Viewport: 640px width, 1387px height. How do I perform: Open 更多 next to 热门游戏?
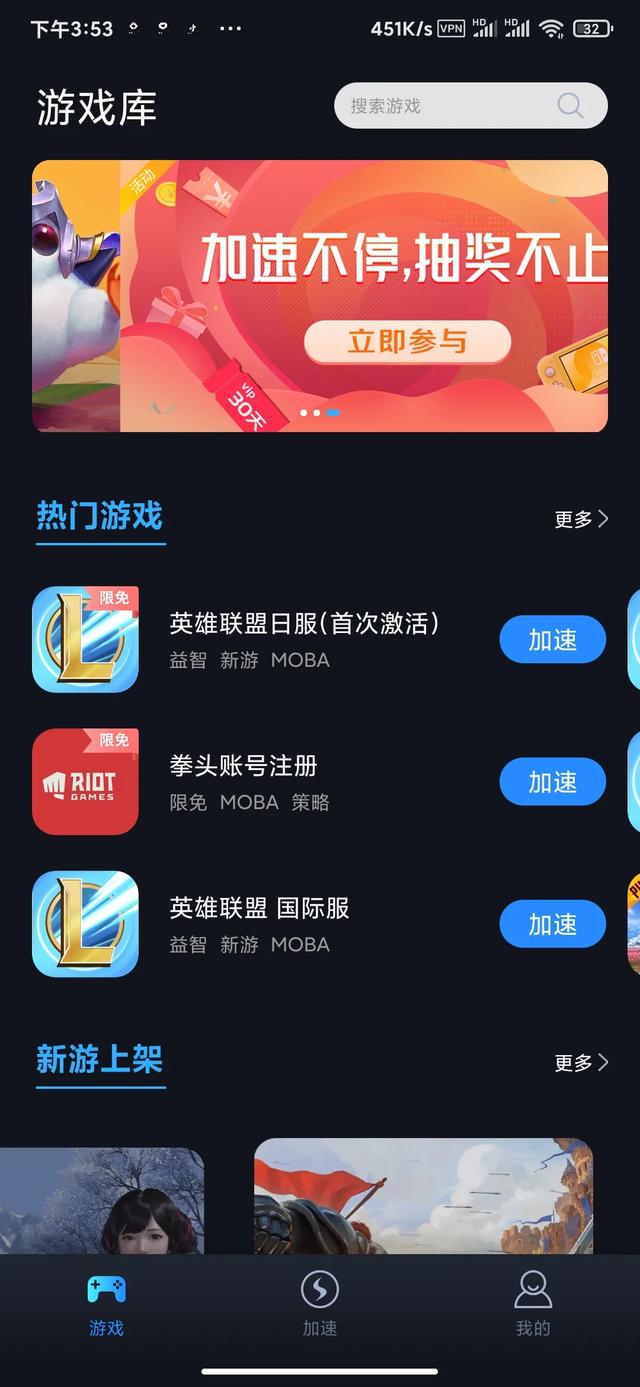pyautogui.click(x=581, y=519)
